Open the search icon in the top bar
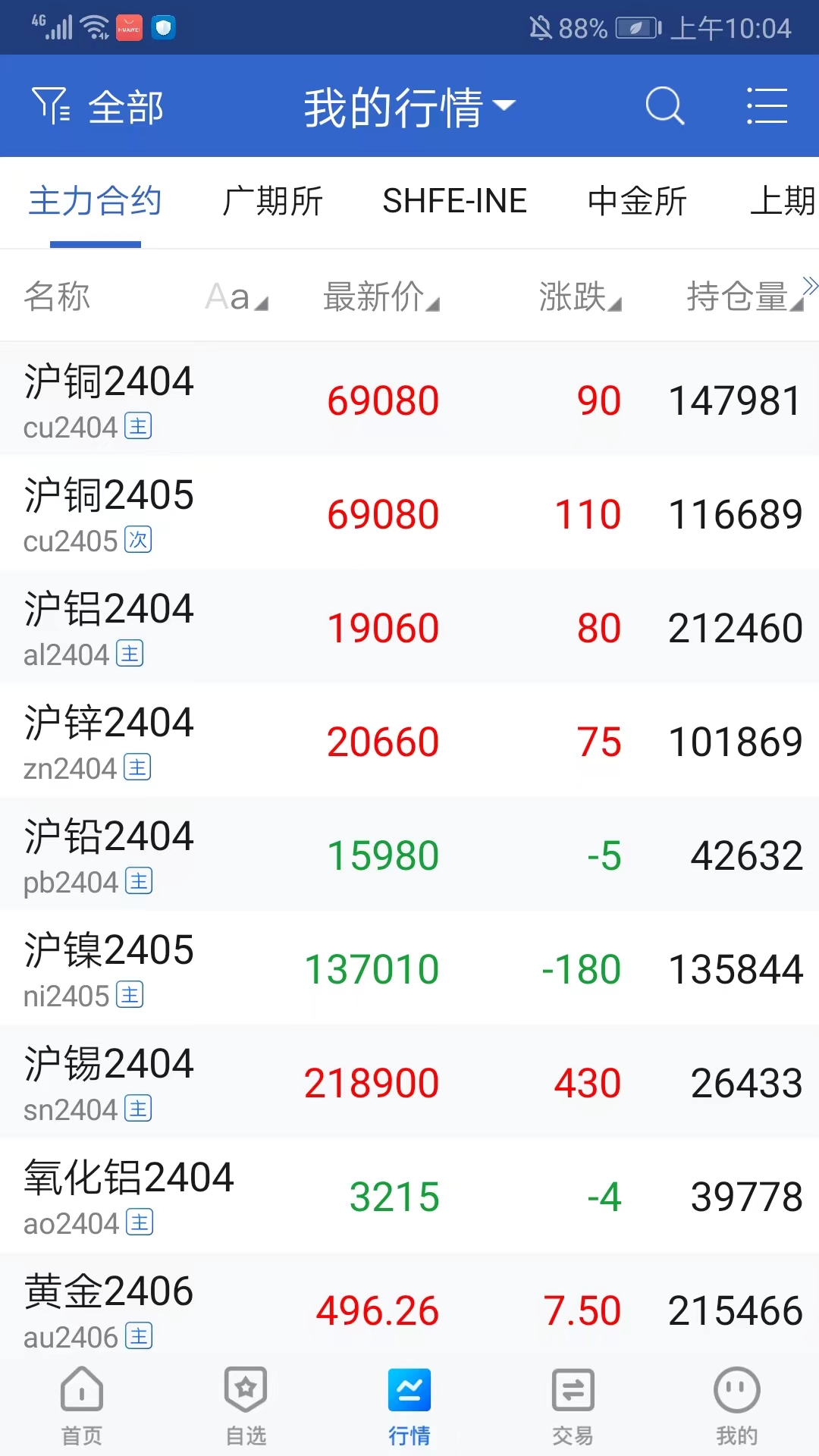The height and width of the screenshot is (1456, 819). coord(664,106)
